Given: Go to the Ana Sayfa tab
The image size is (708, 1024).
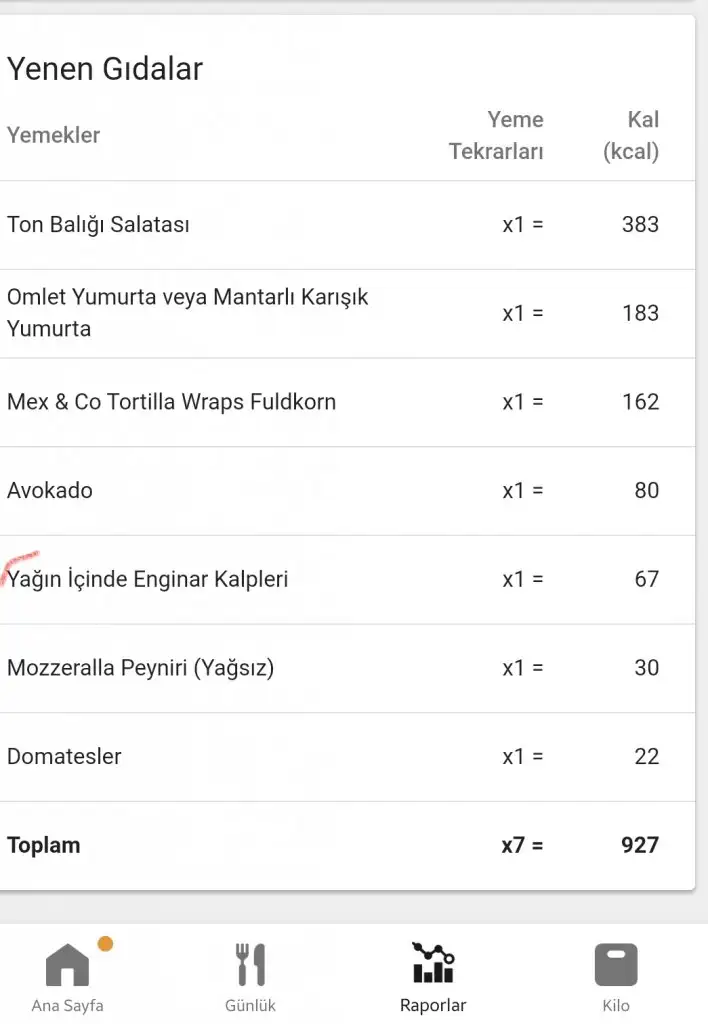Looking at the screenshot, I should click(67, 976).
